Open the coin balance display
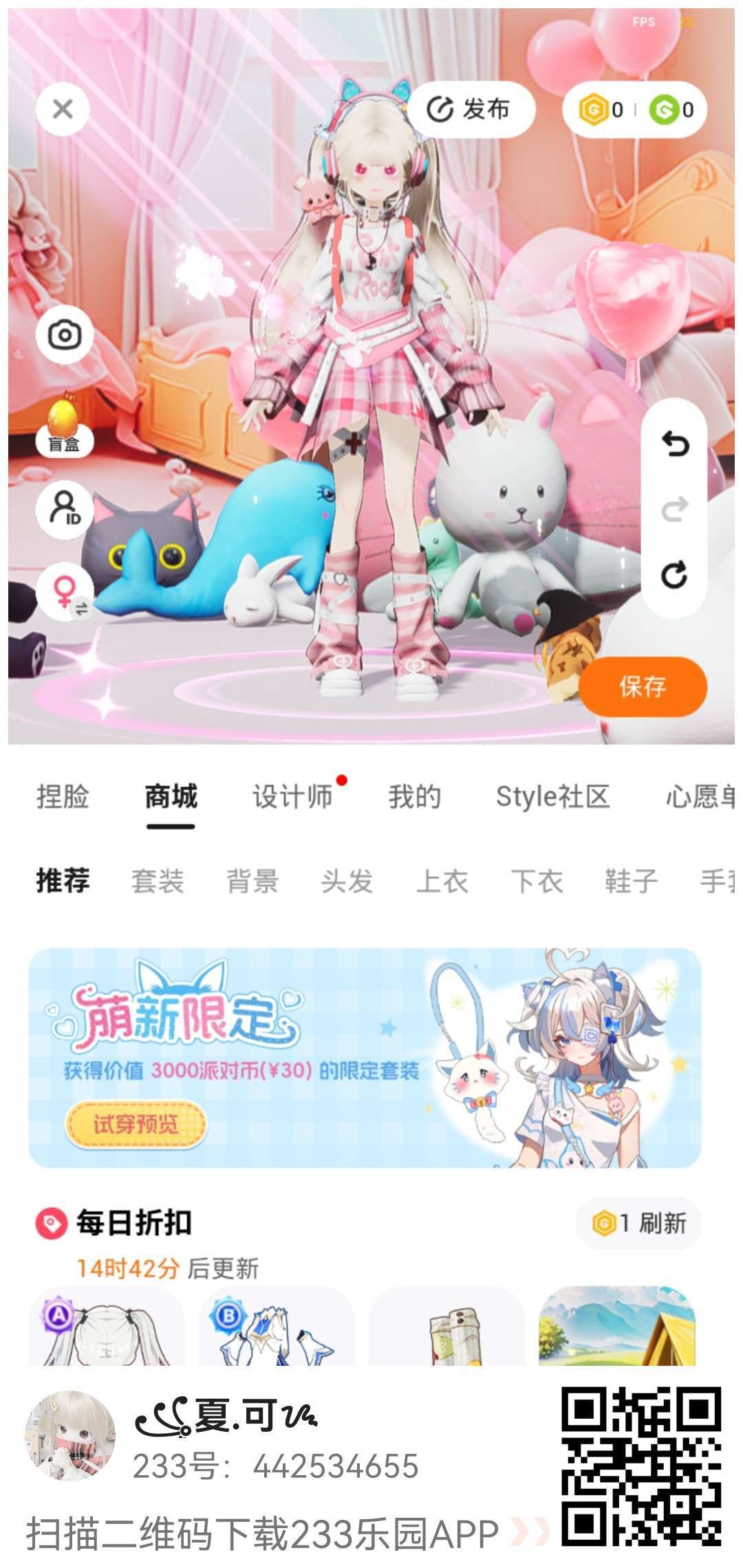The width and height of the screenshot is (743, 1568). [x=634, y=109]
